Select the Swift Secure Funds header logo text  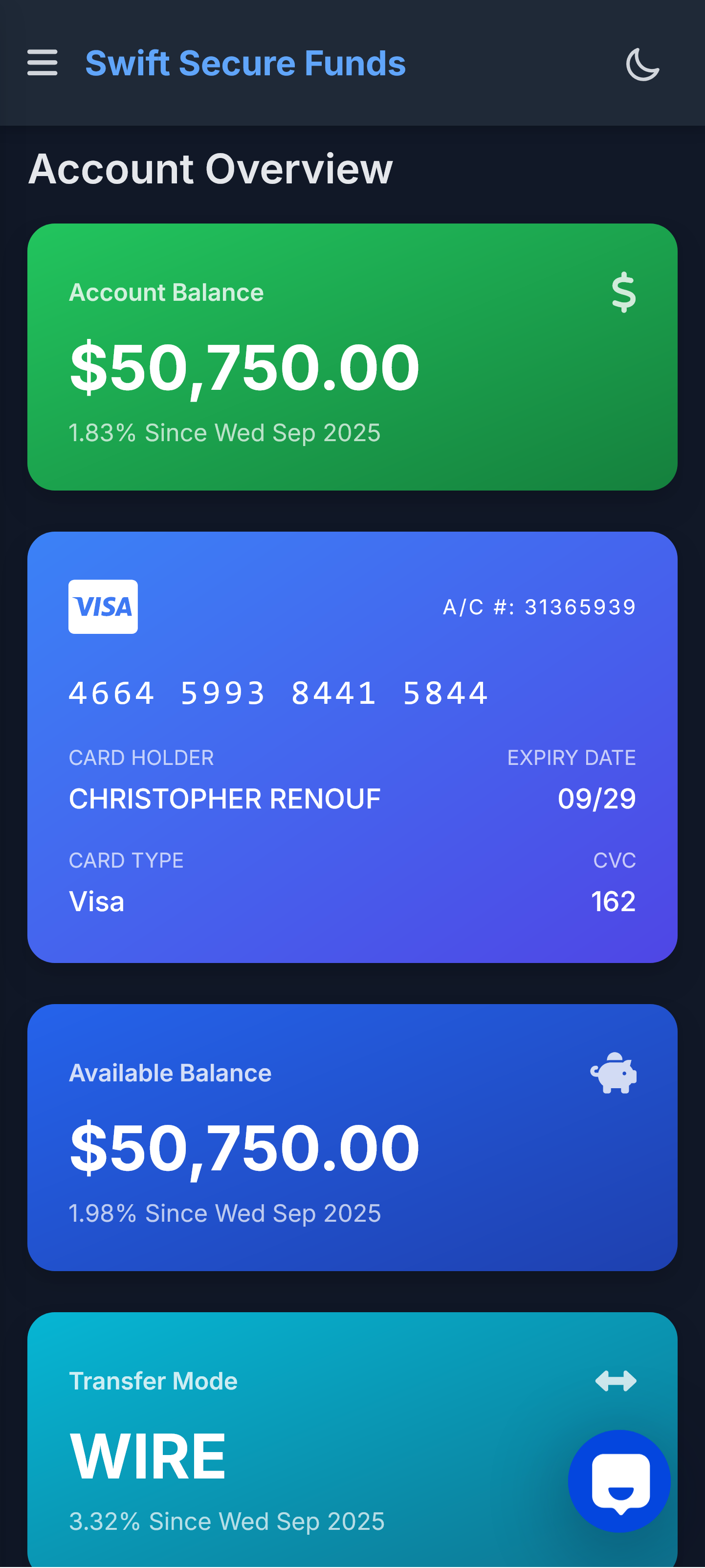click(x=246, y=63)
